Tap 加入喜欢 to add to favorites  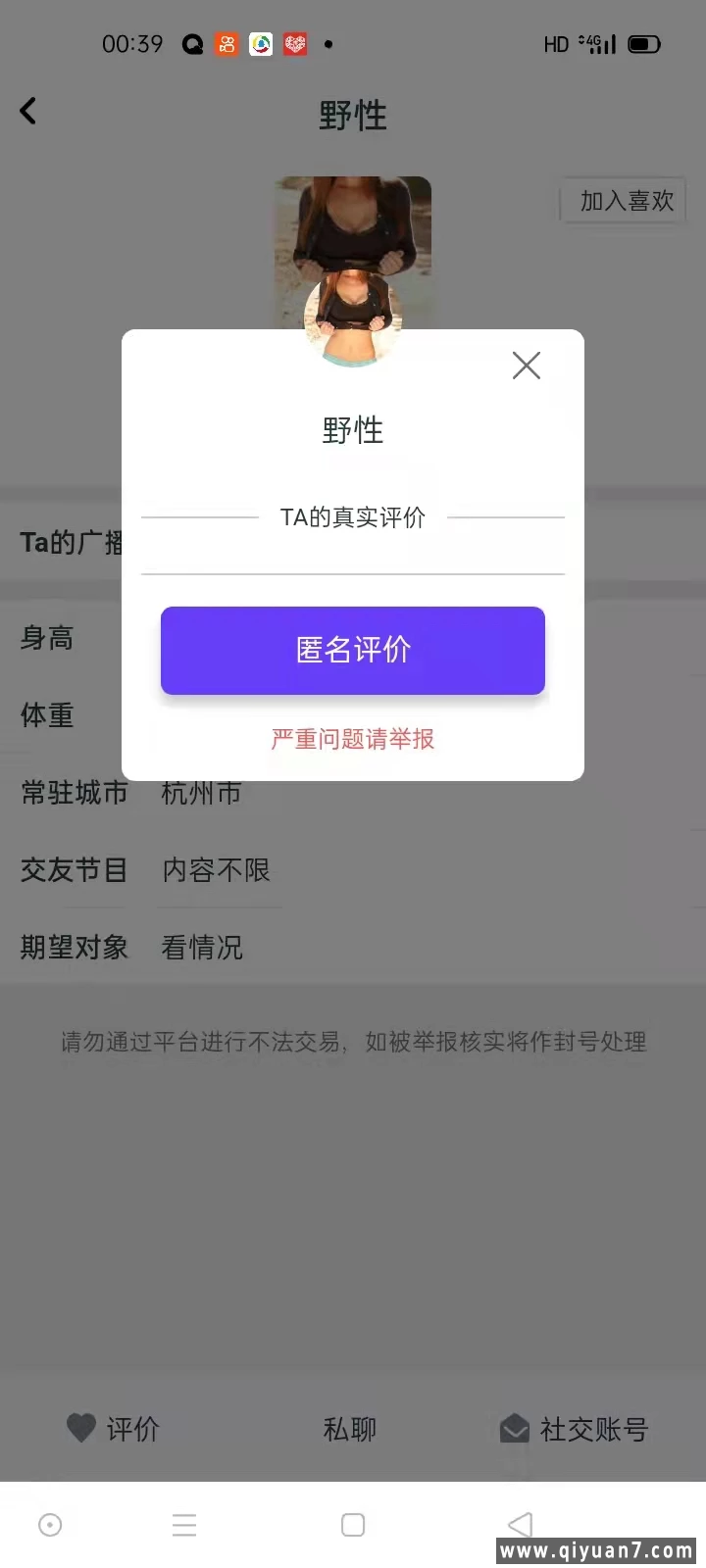pos(625,202)
